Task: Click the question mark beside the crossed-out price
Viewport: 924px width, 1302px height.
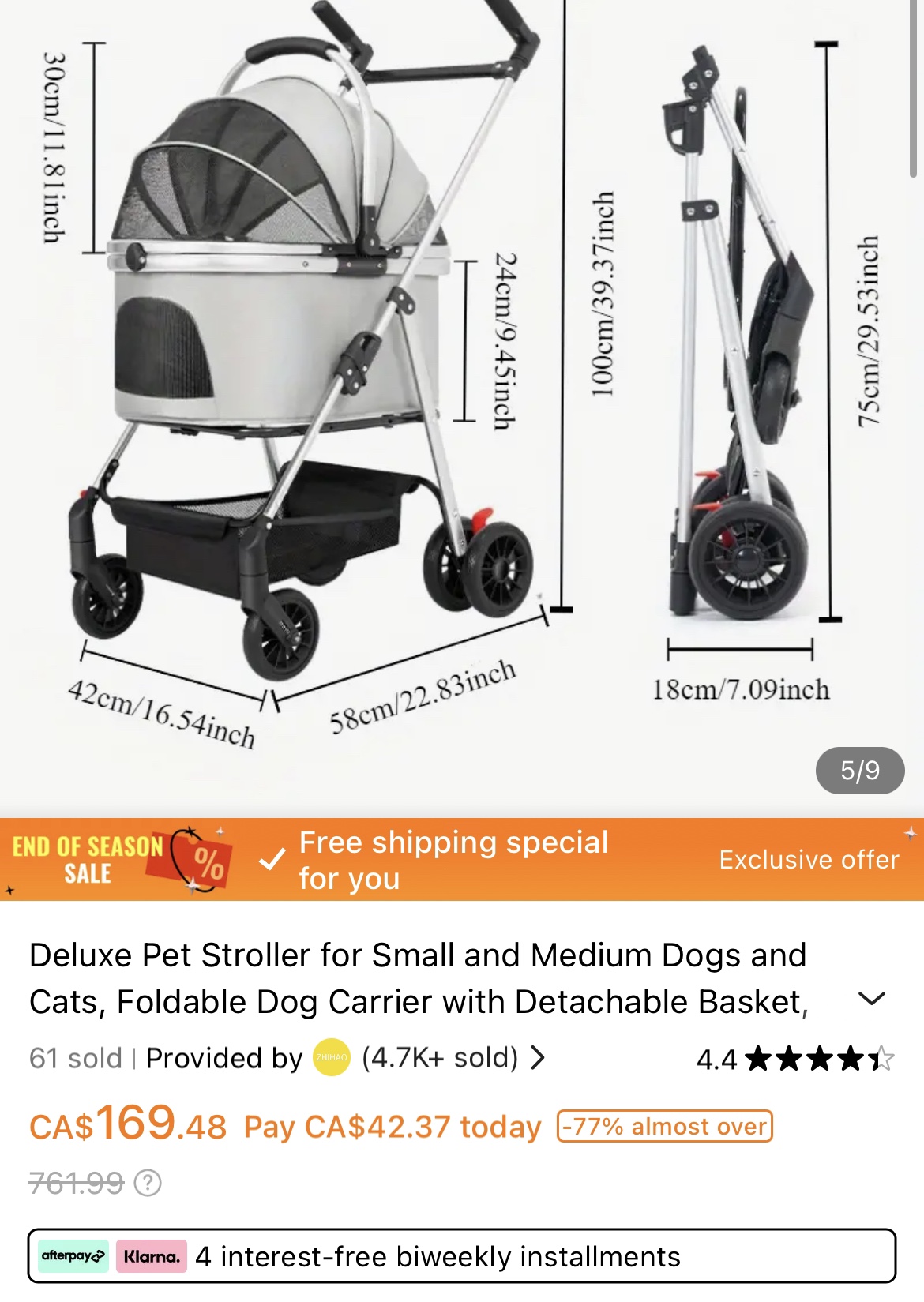Action: [x=145, y=1184]
